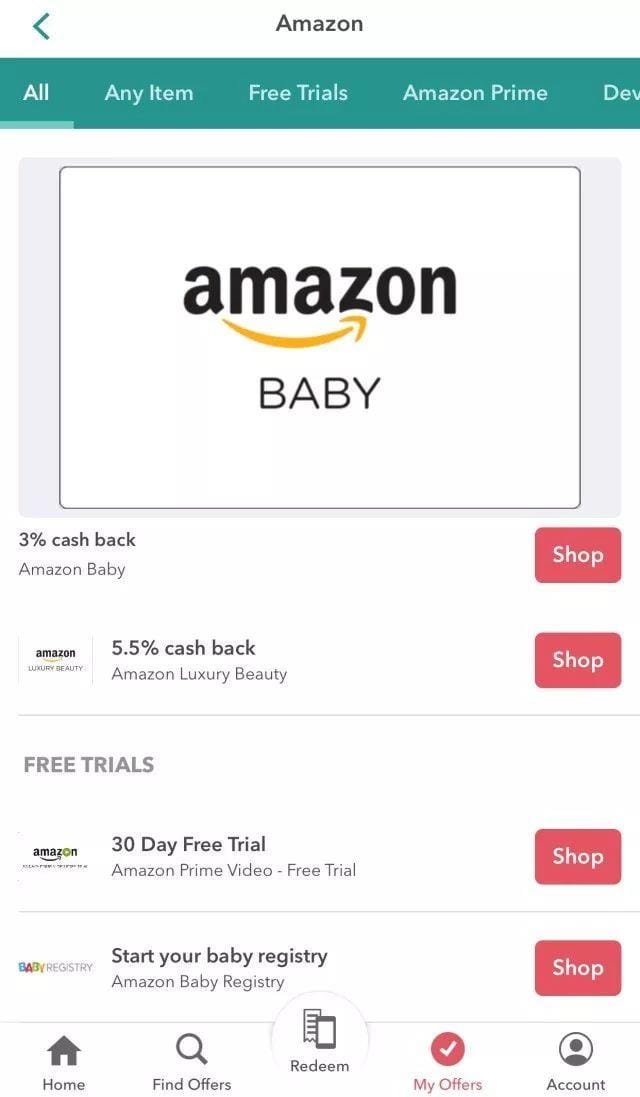The height and width of the screenshot is (1097, 640).
Task: Go to the Home tab
Action: 64,1062
